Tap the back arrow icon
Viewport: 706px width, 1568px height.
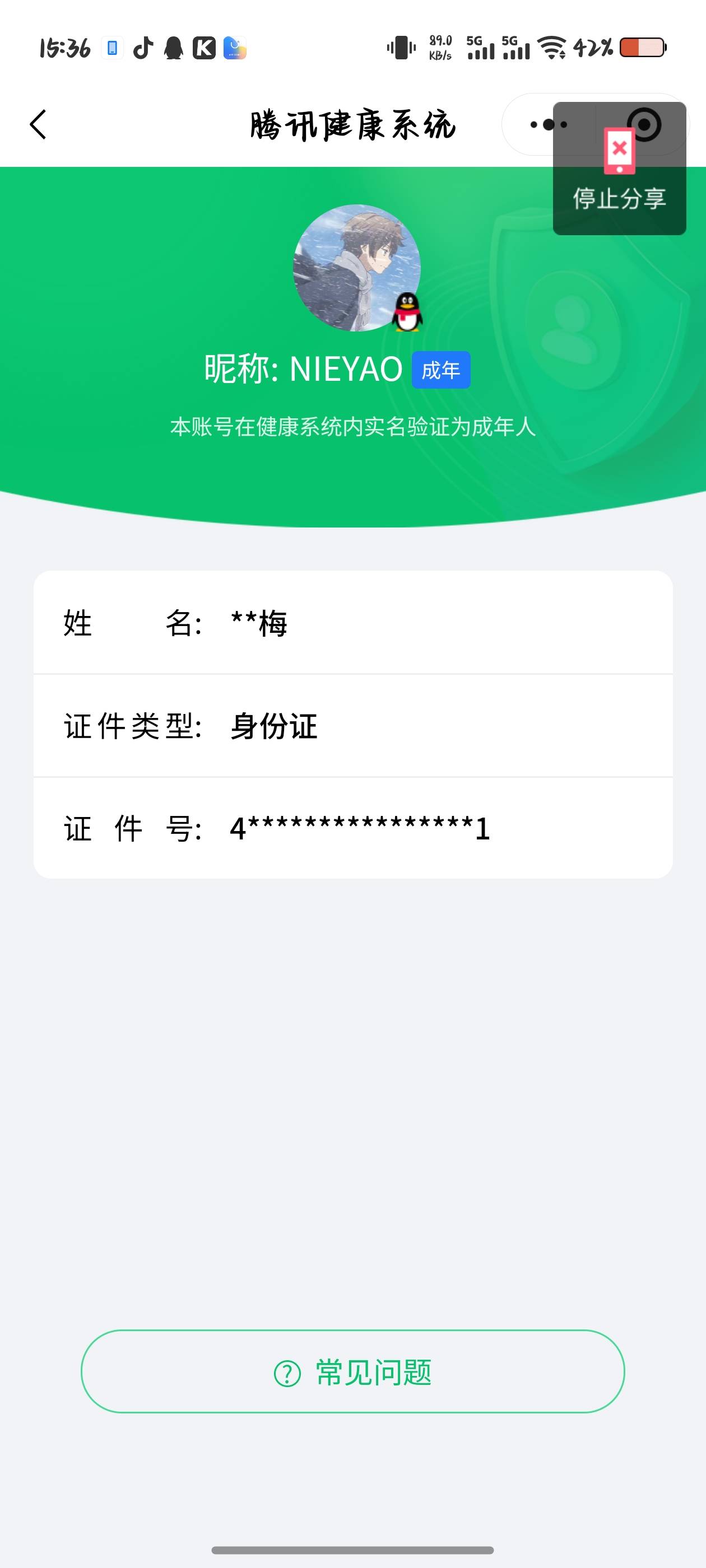point(38,124)
